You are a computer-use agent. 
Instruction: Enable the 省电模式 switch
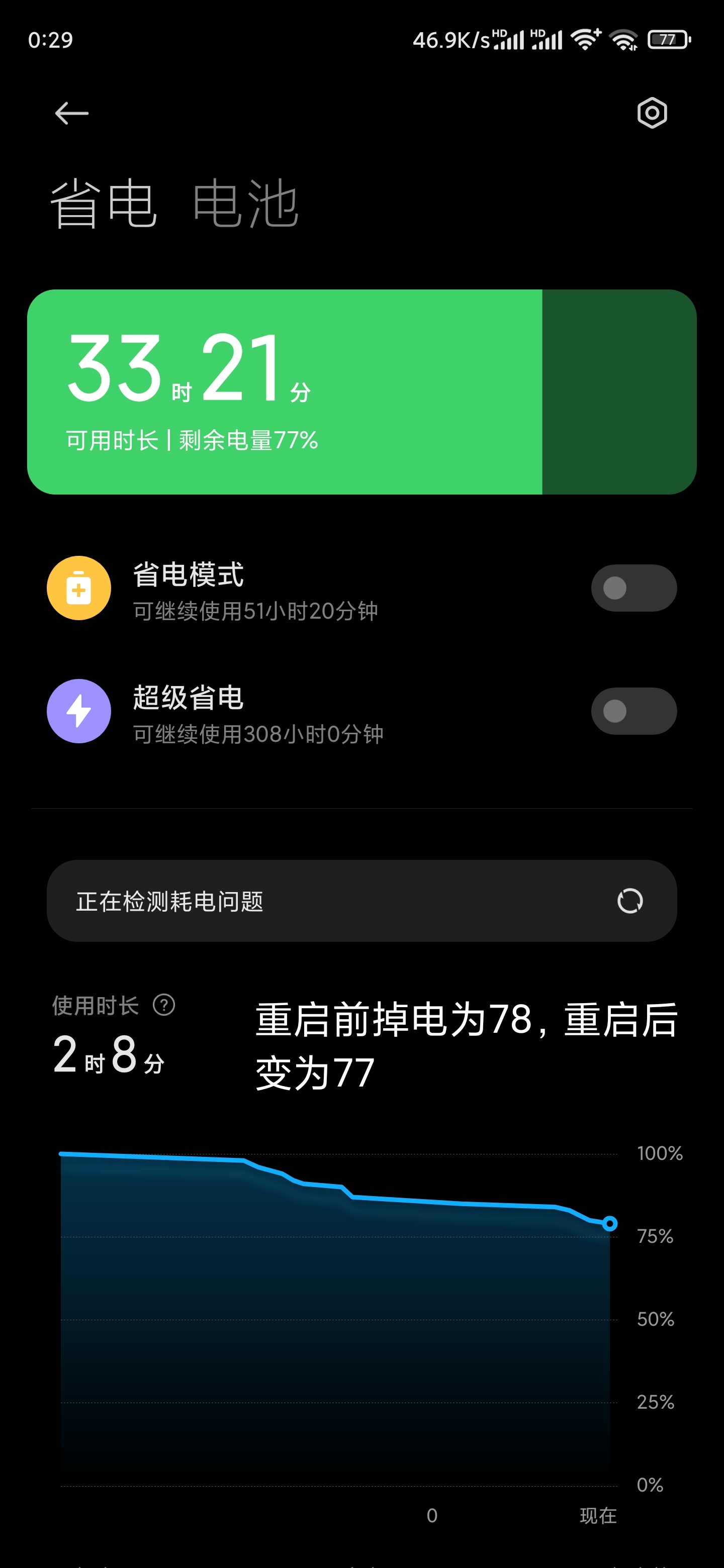click(x=633, y=588)
